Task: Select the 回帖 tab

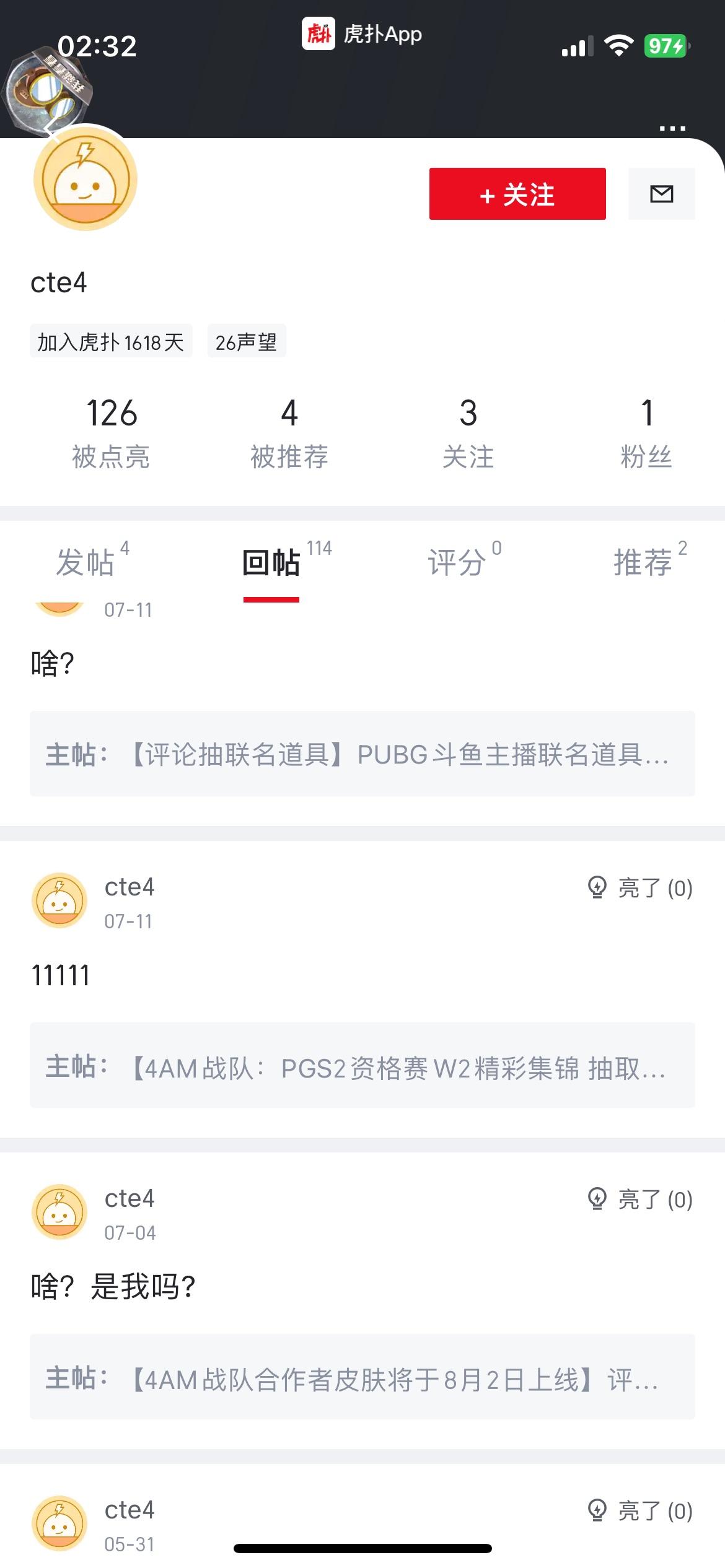Action: click(x=271, y=562)
